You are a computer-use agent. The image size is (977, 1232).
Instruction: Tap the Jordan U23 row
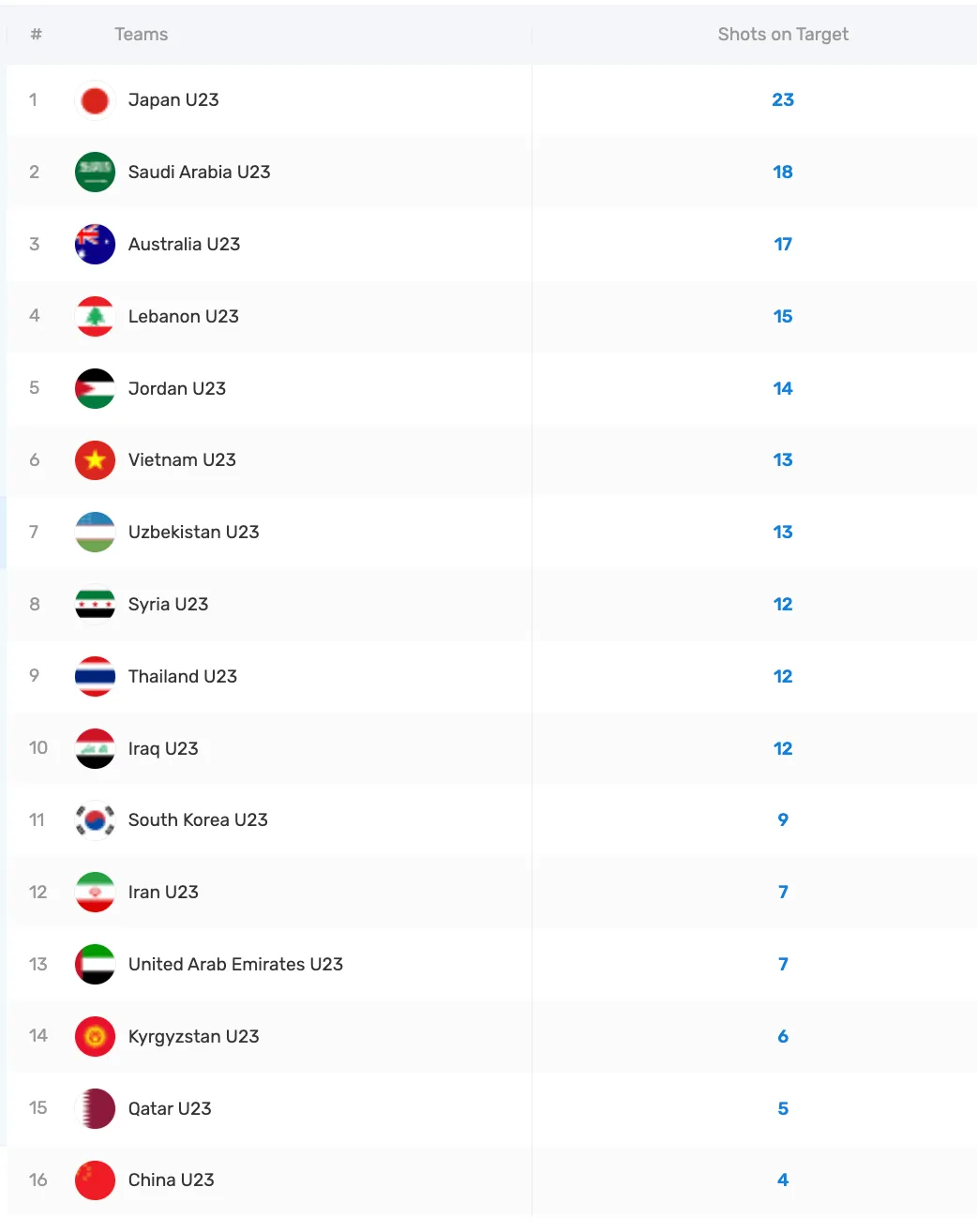[176, 389]
